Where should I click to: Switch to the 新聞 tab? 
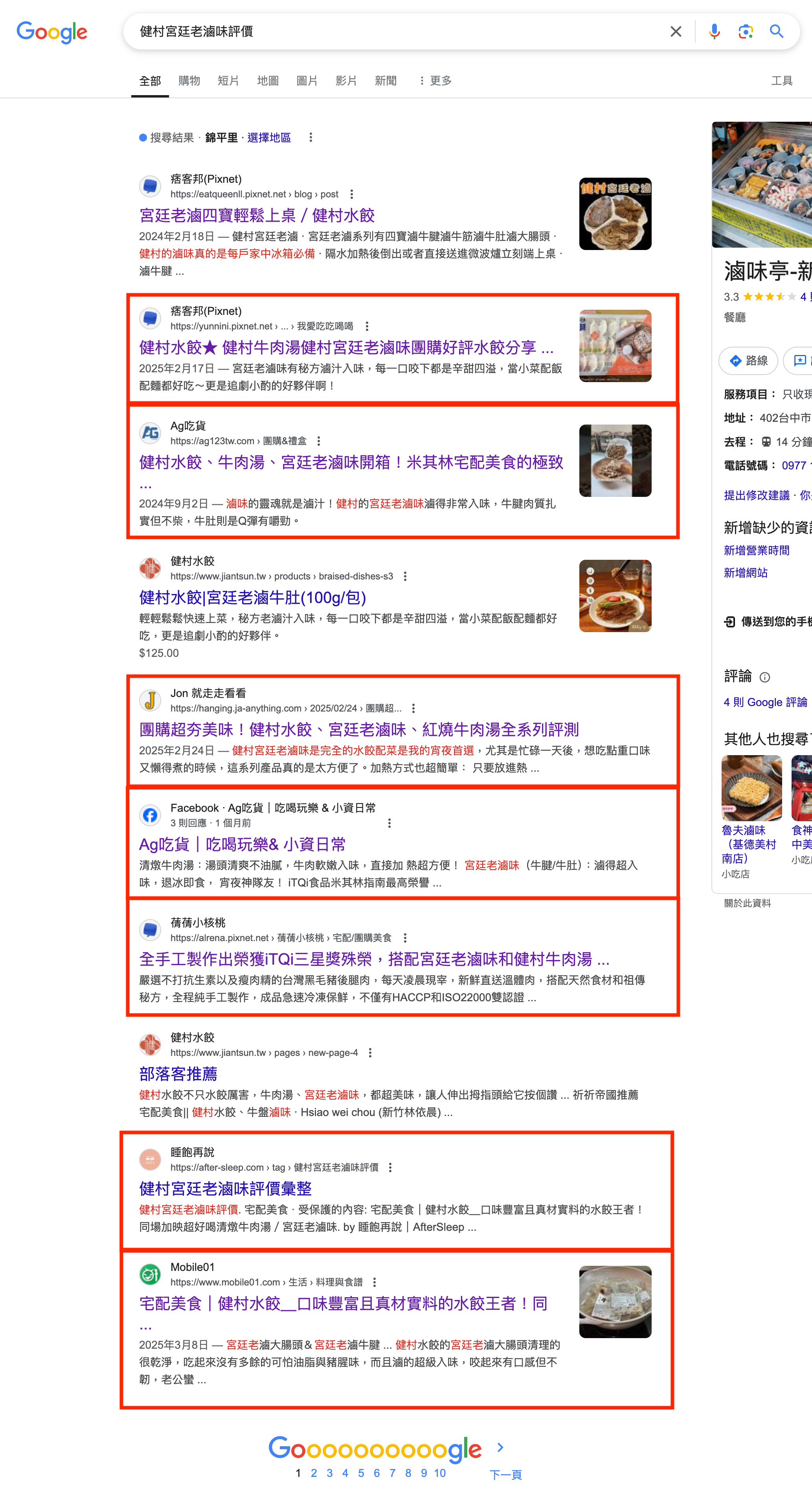tap(386, 81)
